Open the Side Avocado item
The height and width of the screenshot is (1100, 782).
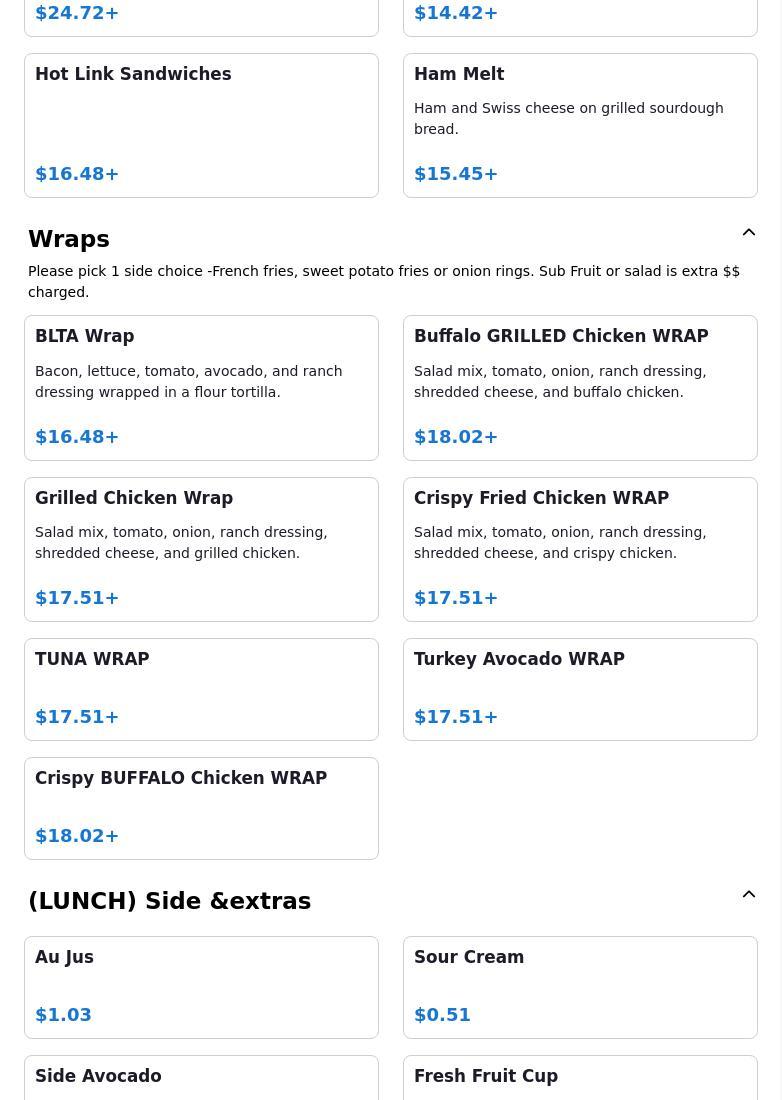[x=201, y=1078]
